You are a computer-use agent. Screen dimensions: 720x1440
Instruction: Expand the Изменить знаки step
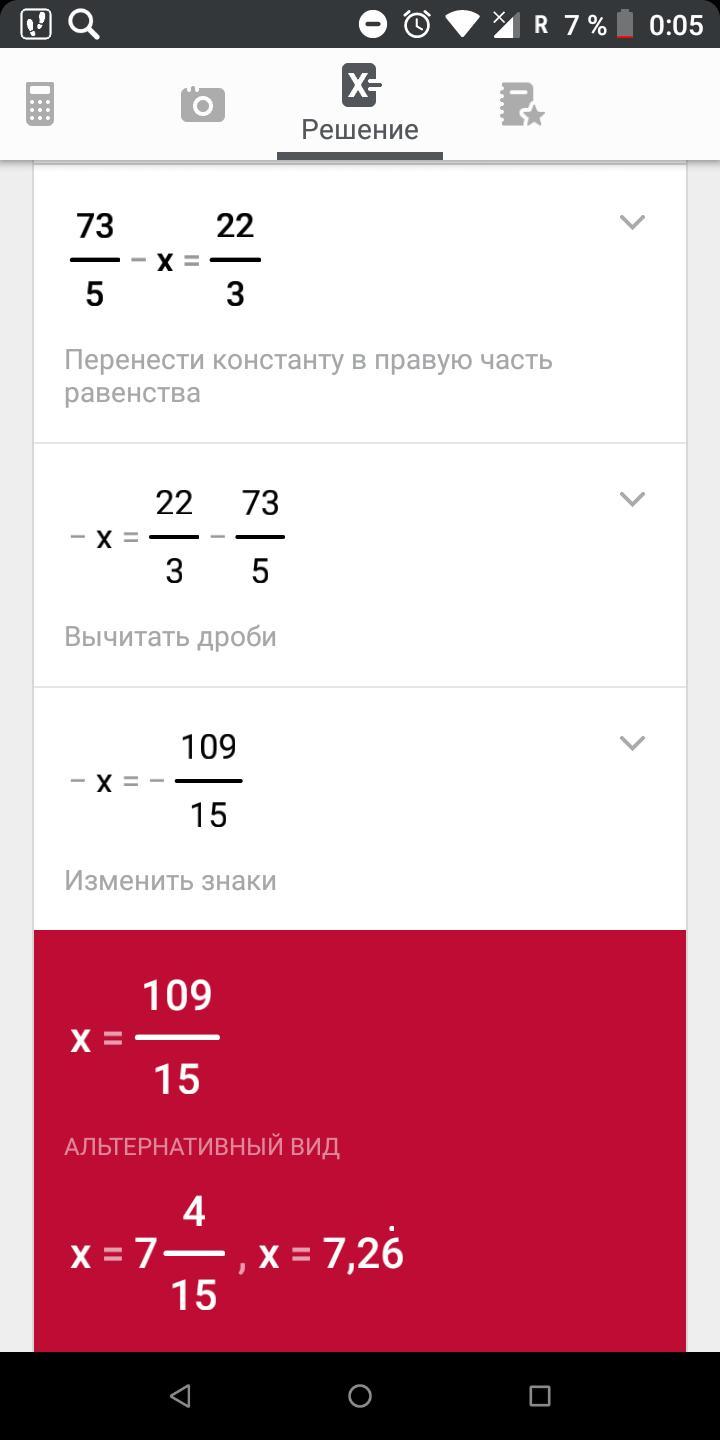(x=632, y=742)
